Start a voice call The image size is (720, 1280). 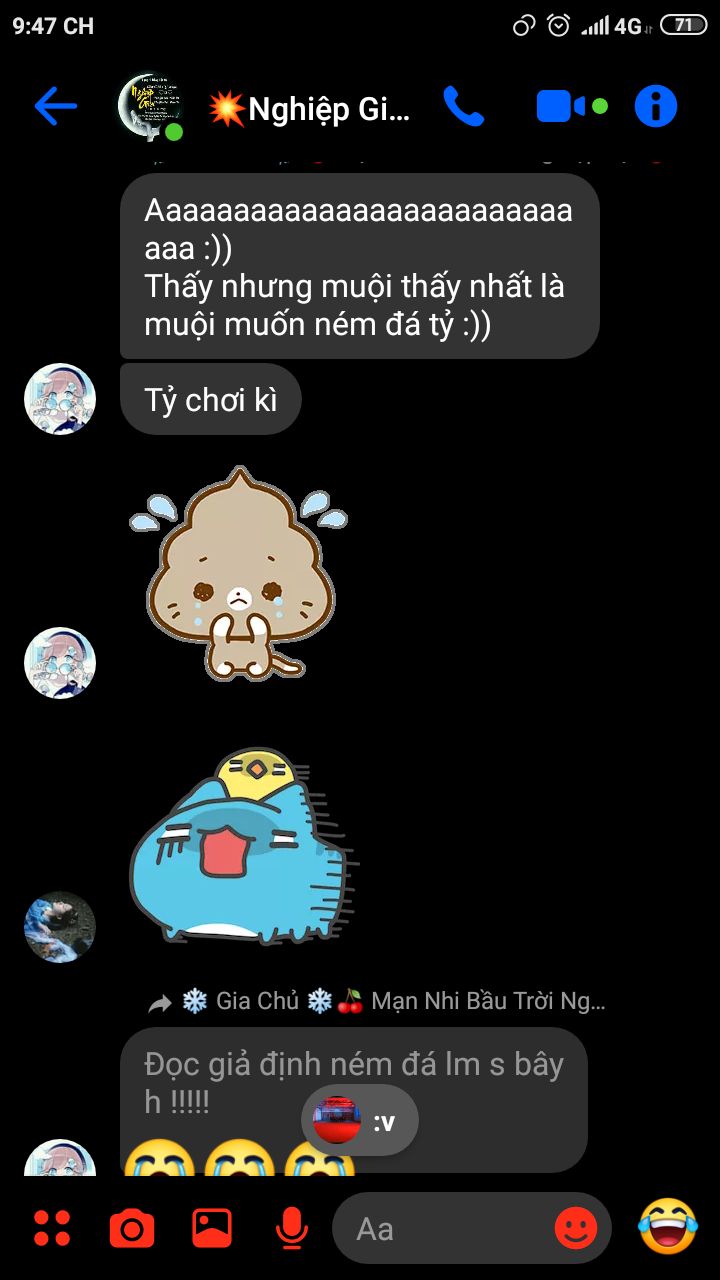463,107
